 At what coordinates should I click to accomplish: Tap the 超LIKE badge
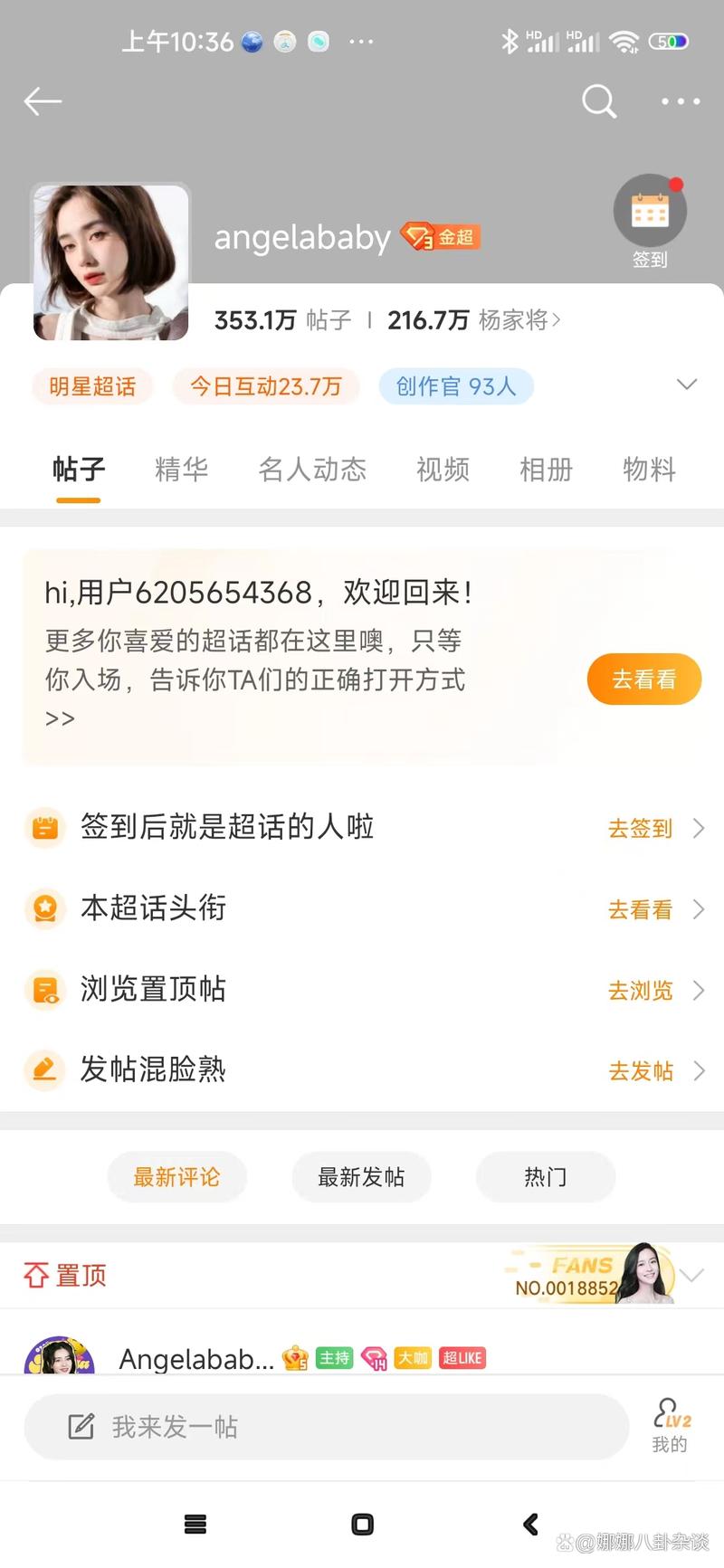pos(462,1357)
